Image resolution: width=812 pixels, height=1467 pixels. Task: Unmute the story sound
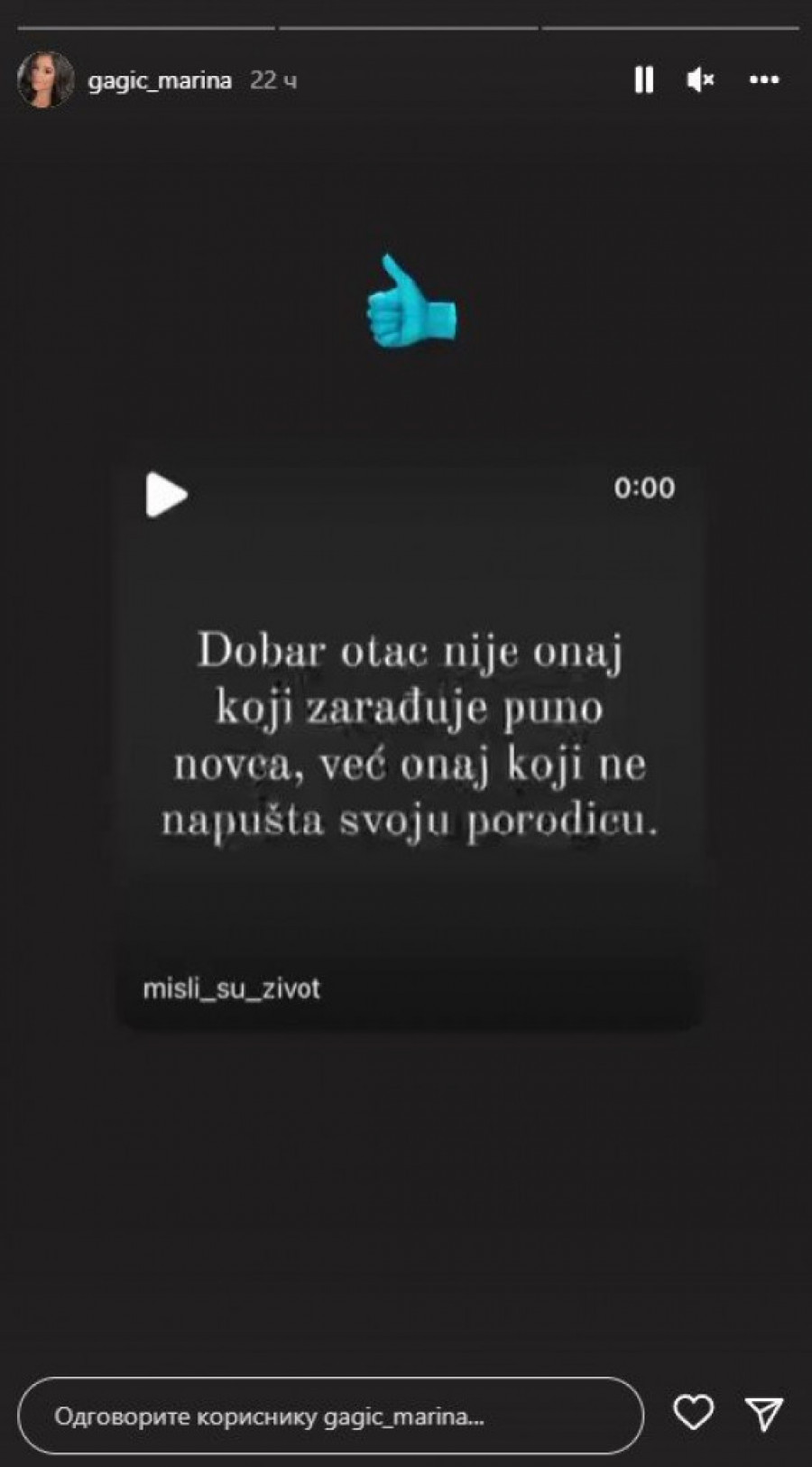[x=700, y=80]
